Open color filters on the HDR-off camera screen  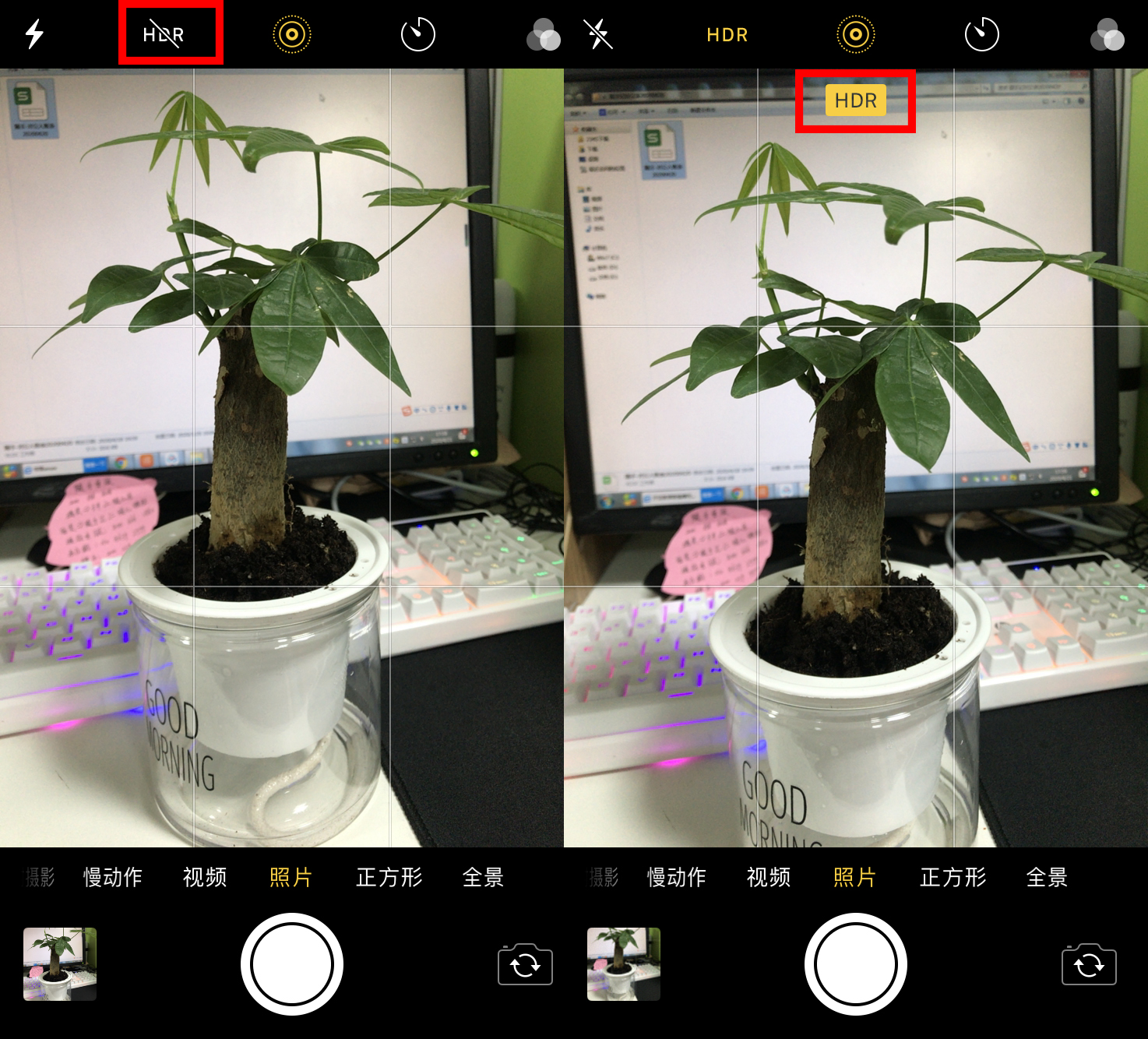tap(544, 34)
